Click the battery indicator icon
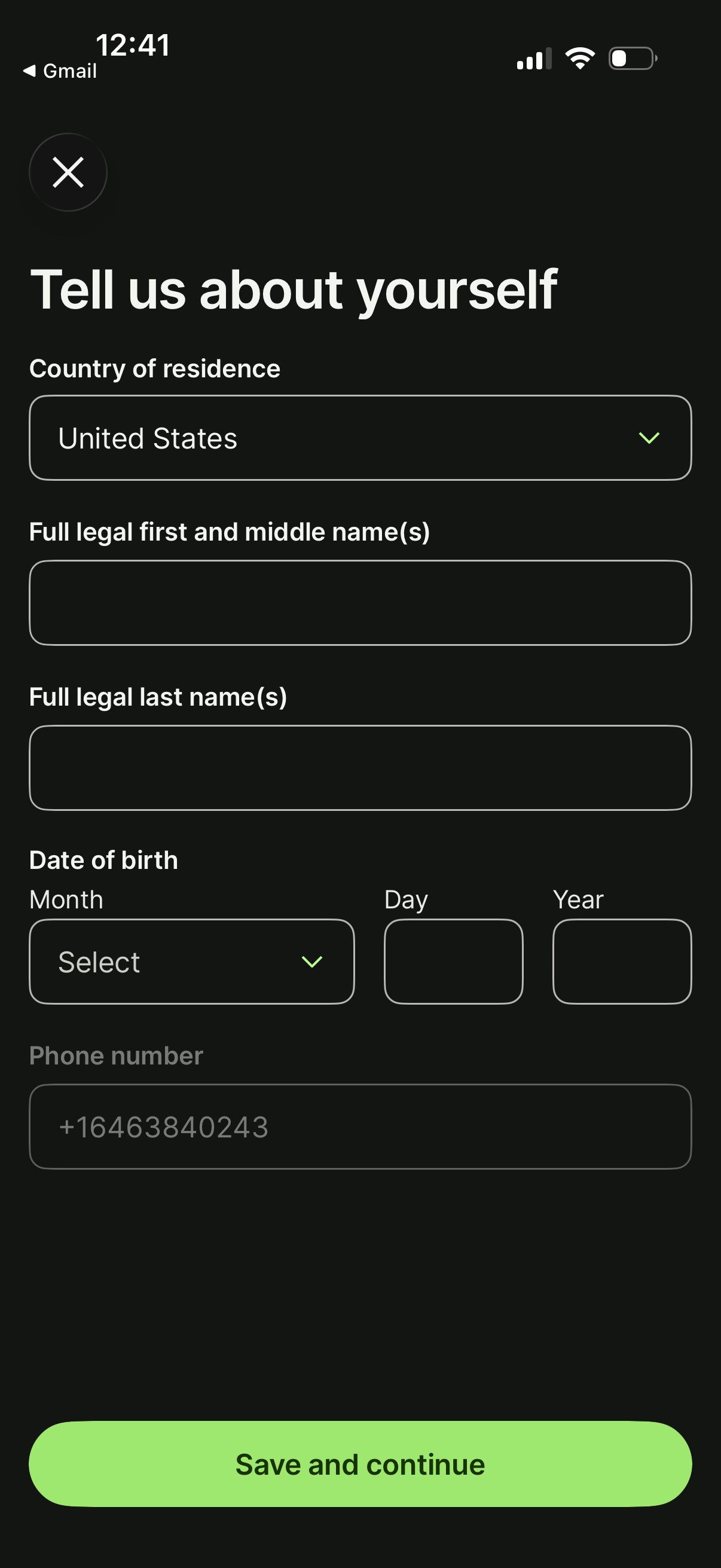 coord(630,58)
